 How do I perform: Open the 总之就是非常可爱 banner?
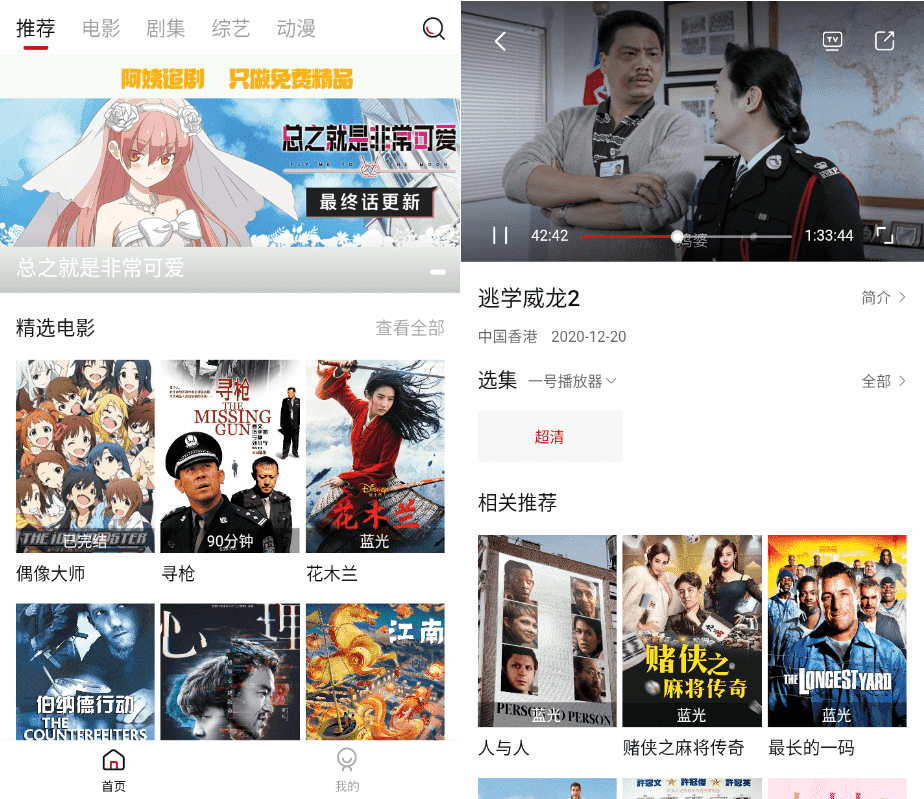click(x=230, y=175)
